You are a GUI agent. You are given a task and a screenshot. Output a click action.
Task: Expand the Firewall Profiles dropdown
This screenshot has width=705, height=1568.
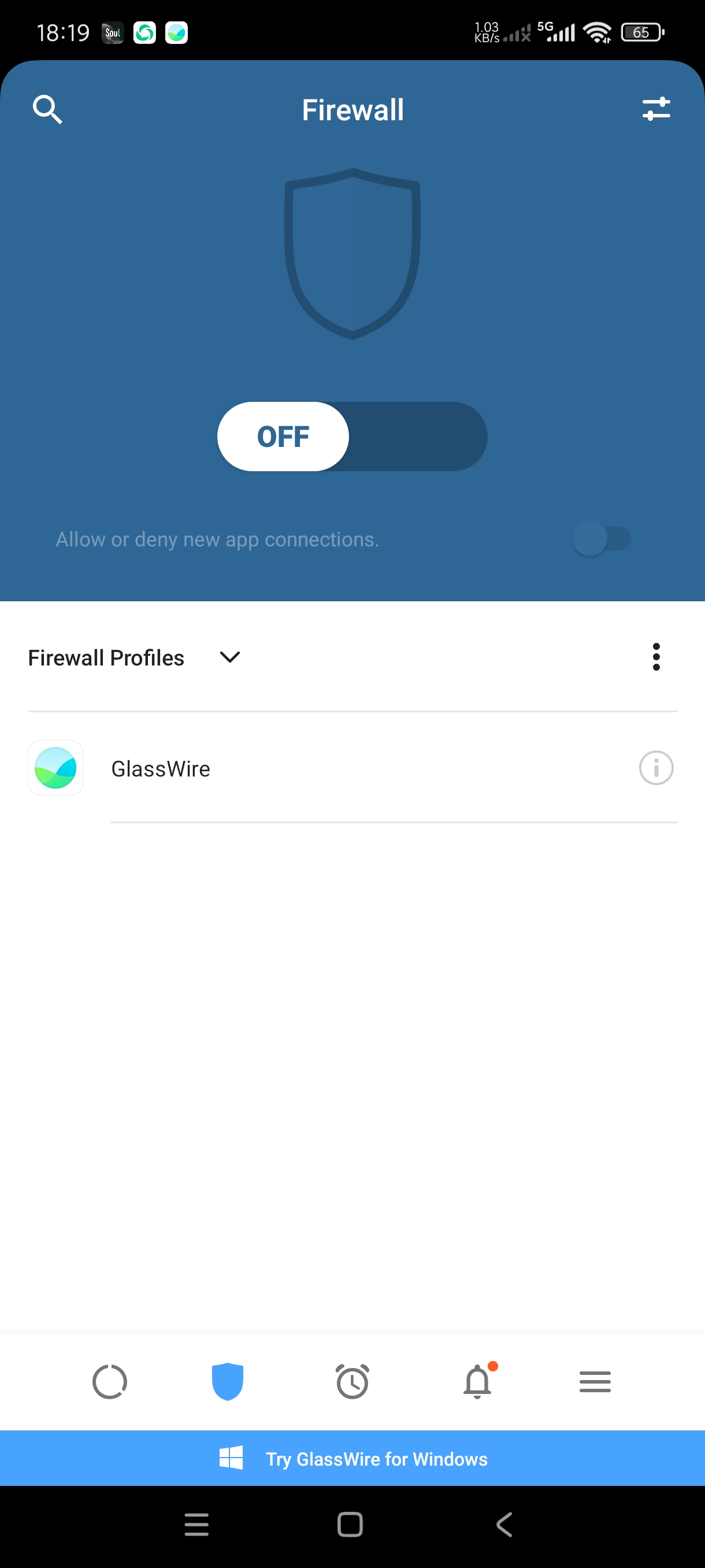click(229, 657)
